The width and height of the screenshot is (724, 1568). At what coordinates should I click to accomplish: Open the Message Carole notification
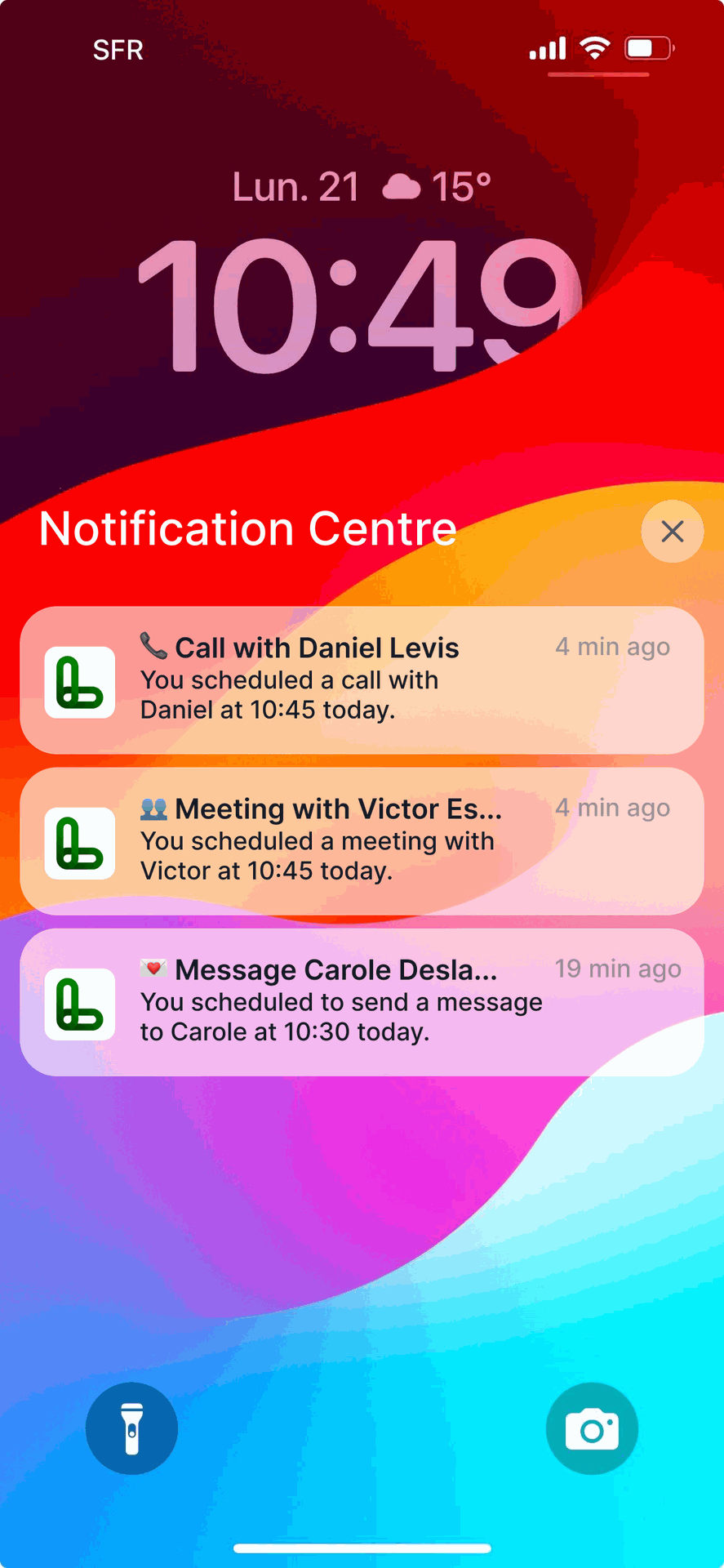(362, 1001)
